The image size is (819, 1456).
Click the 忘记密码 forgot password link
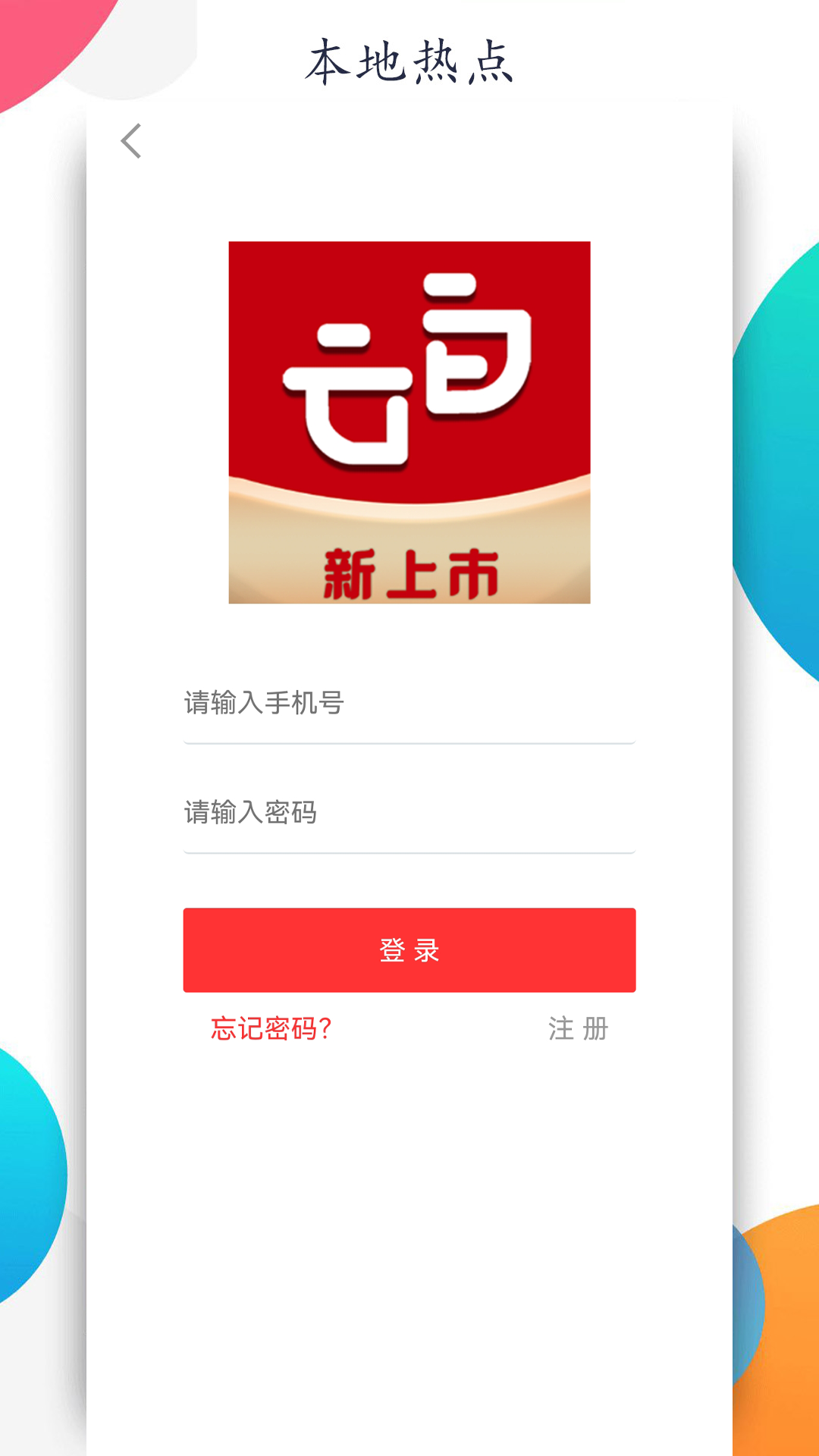pos(271,1029)
